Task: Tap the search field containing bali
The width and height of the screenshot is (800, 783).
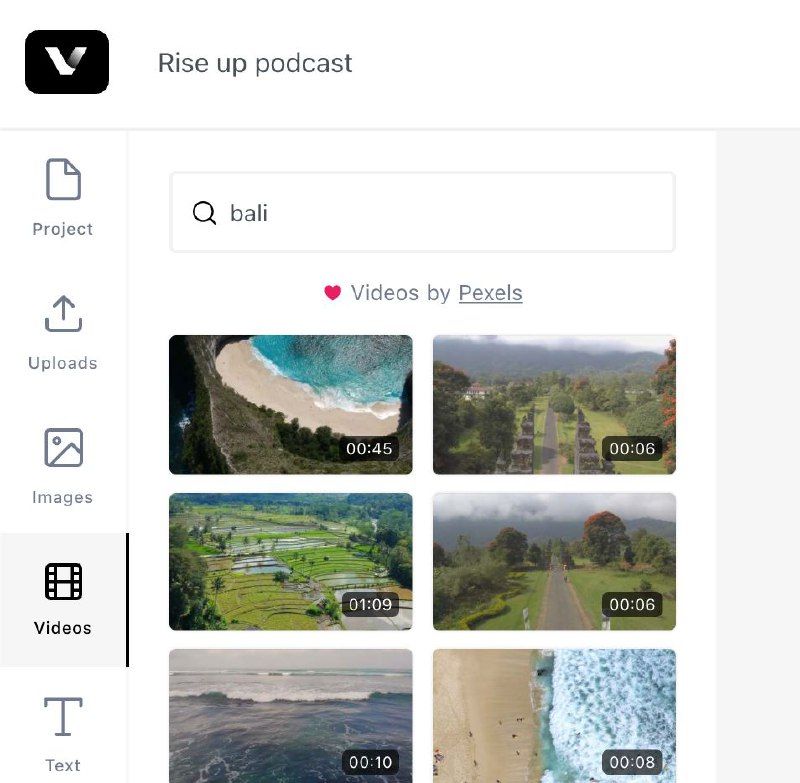Action: (x=422, y=213)
